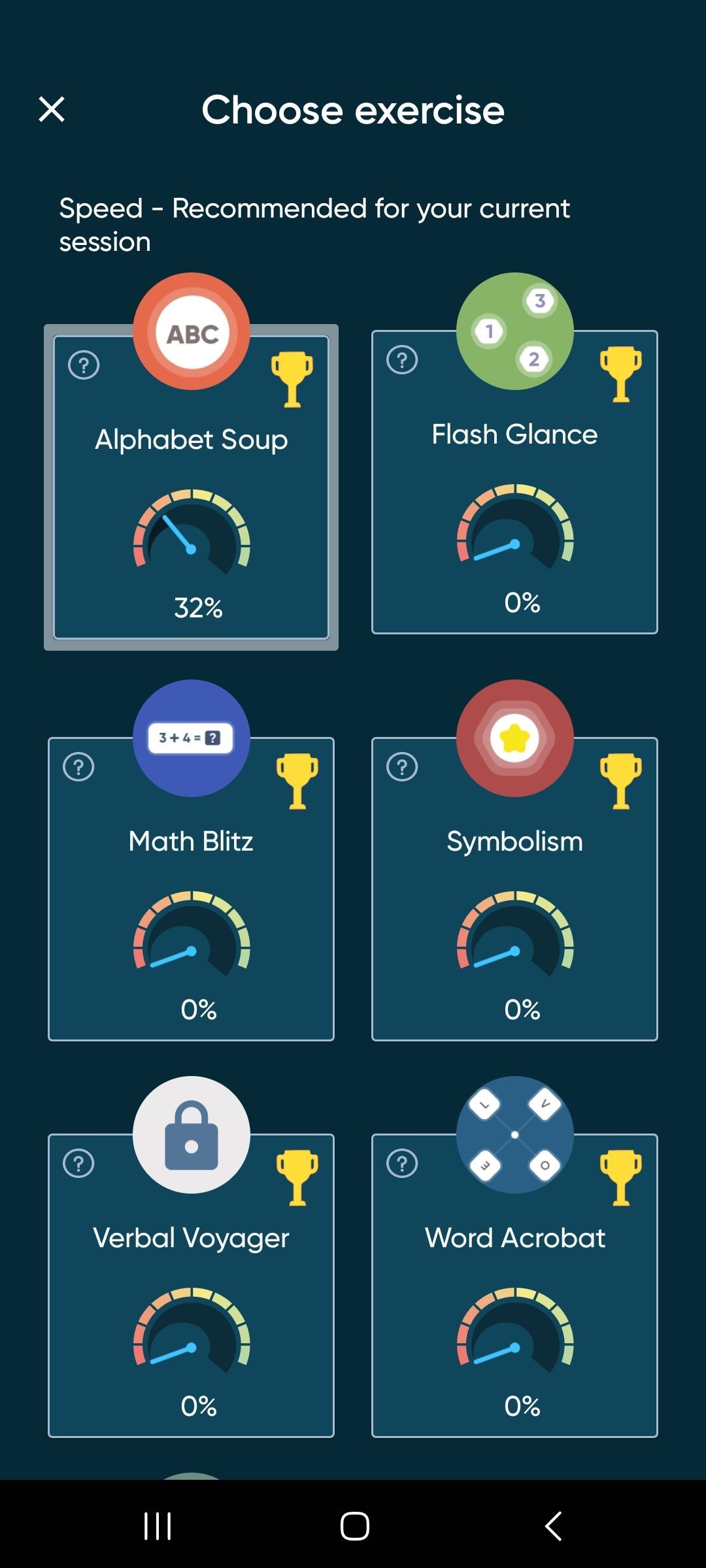View the Word Acrobat trophy
Image resolution: width=706 pixels, height=1568 pixels.
click(x=621, y=1177)
